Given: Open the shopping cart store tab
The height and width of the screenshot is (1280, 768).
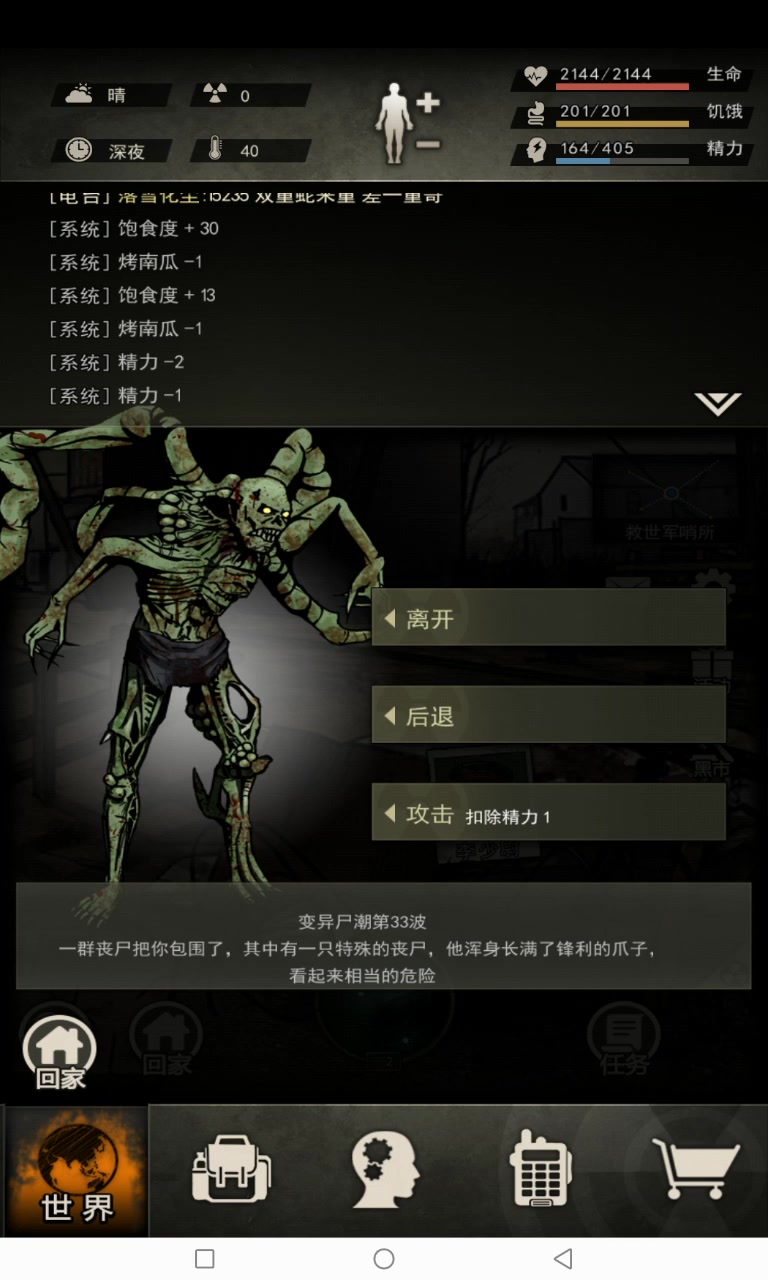Looking at the screenshot, I should (695, 1169).
